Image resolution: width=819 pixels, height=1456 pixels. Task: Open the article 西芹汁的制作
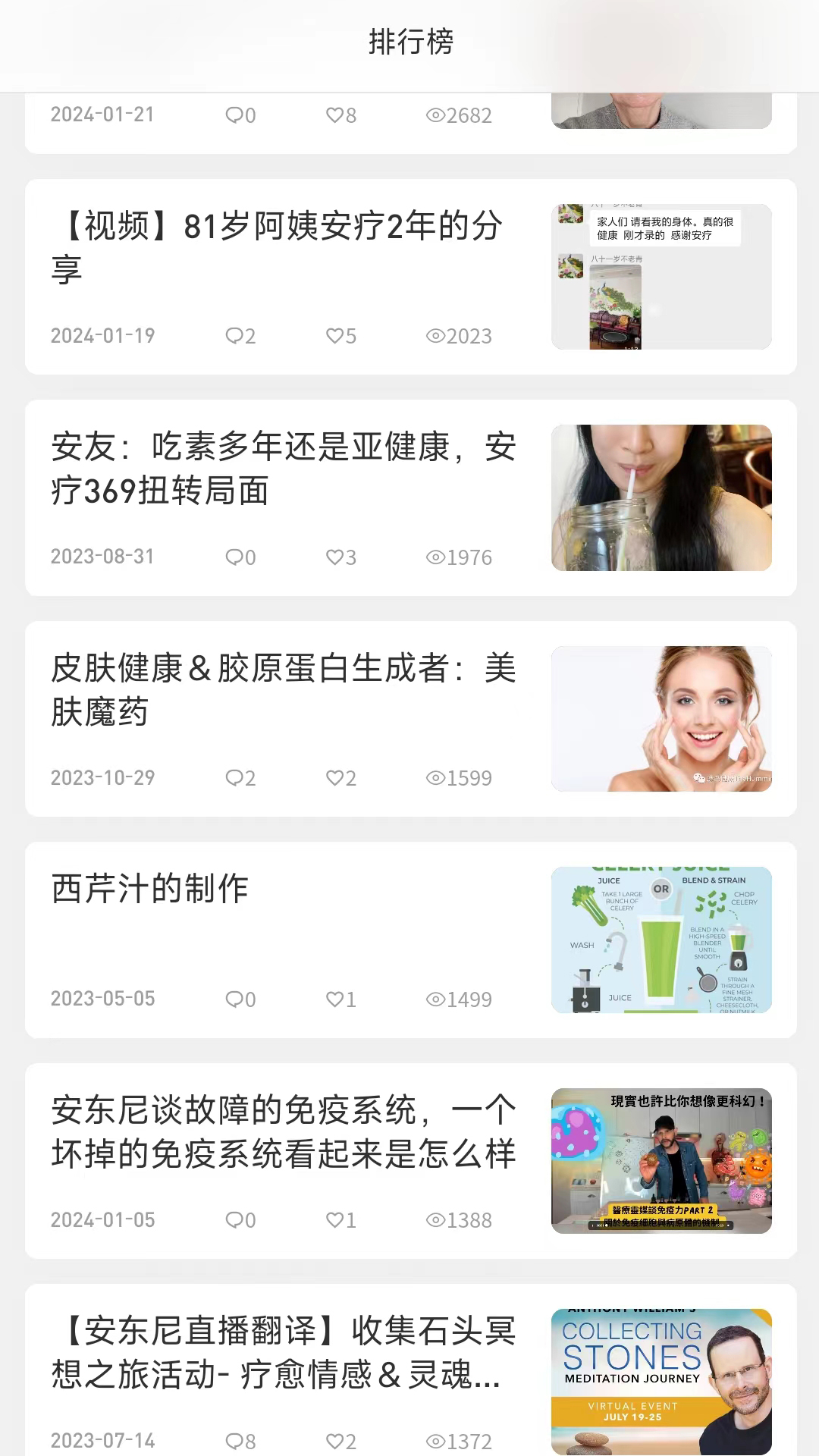150,891
